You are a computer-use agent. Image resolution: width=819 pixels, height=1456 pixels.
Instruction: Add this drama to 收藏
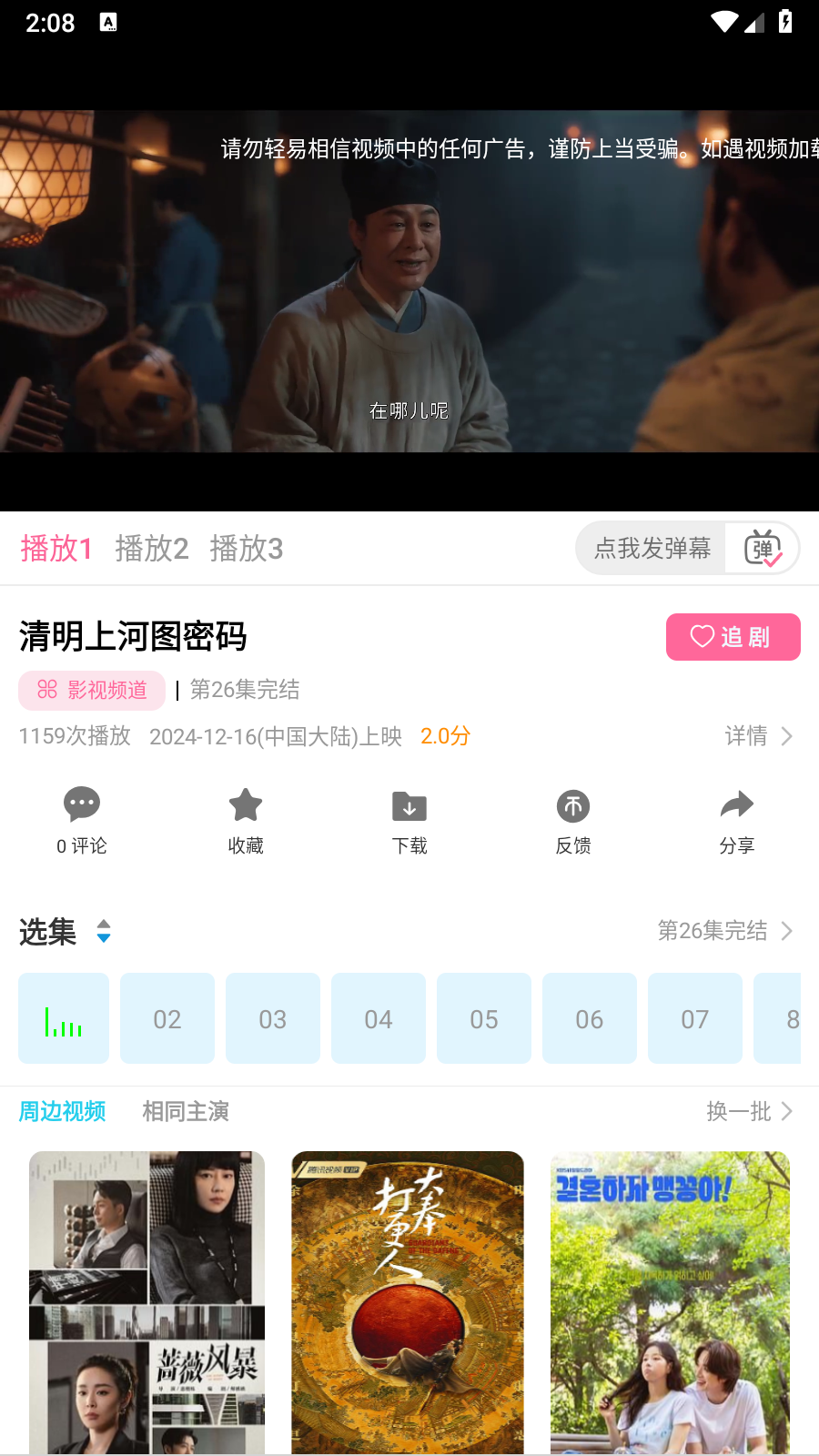pyautogui.click(x=246, y=820)
